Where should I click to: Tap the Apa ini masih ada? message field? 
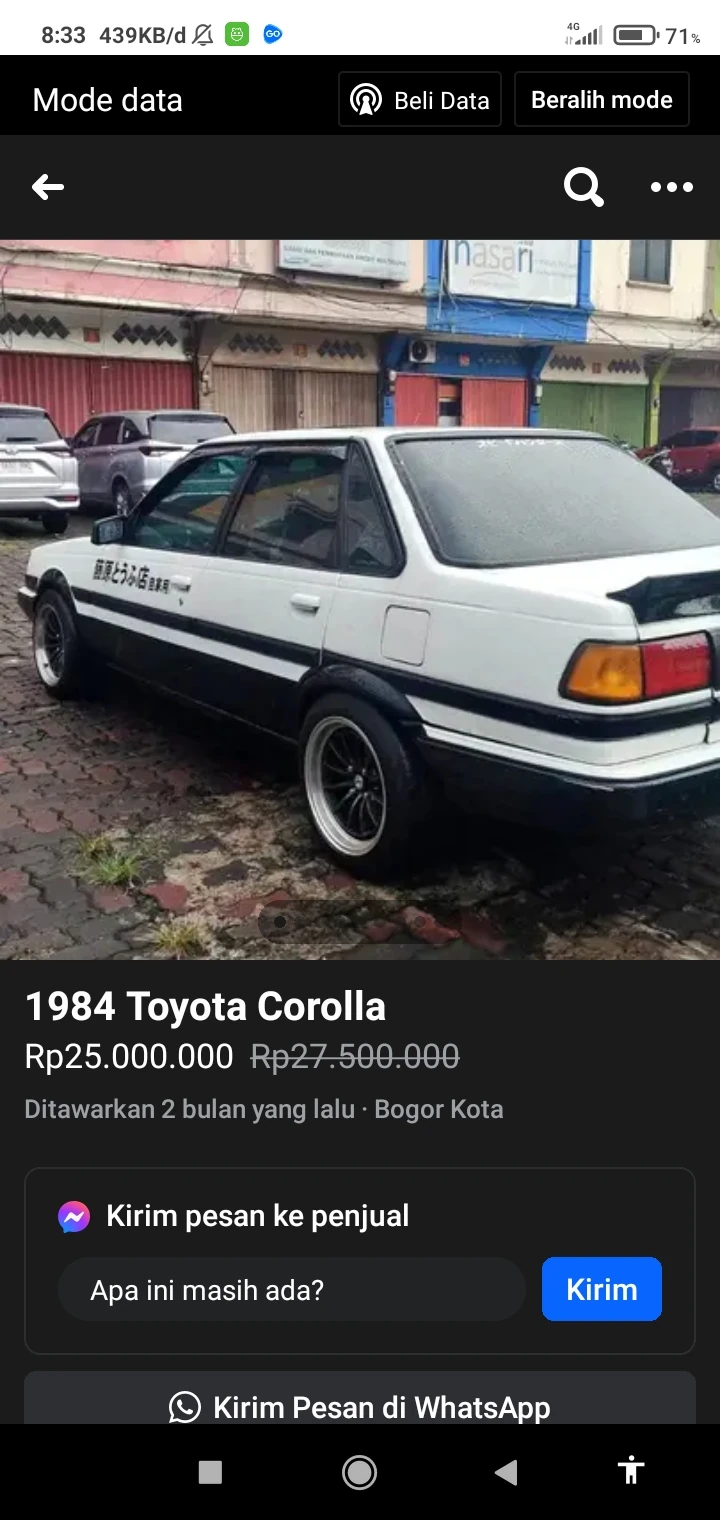[x=290, y=1289]
